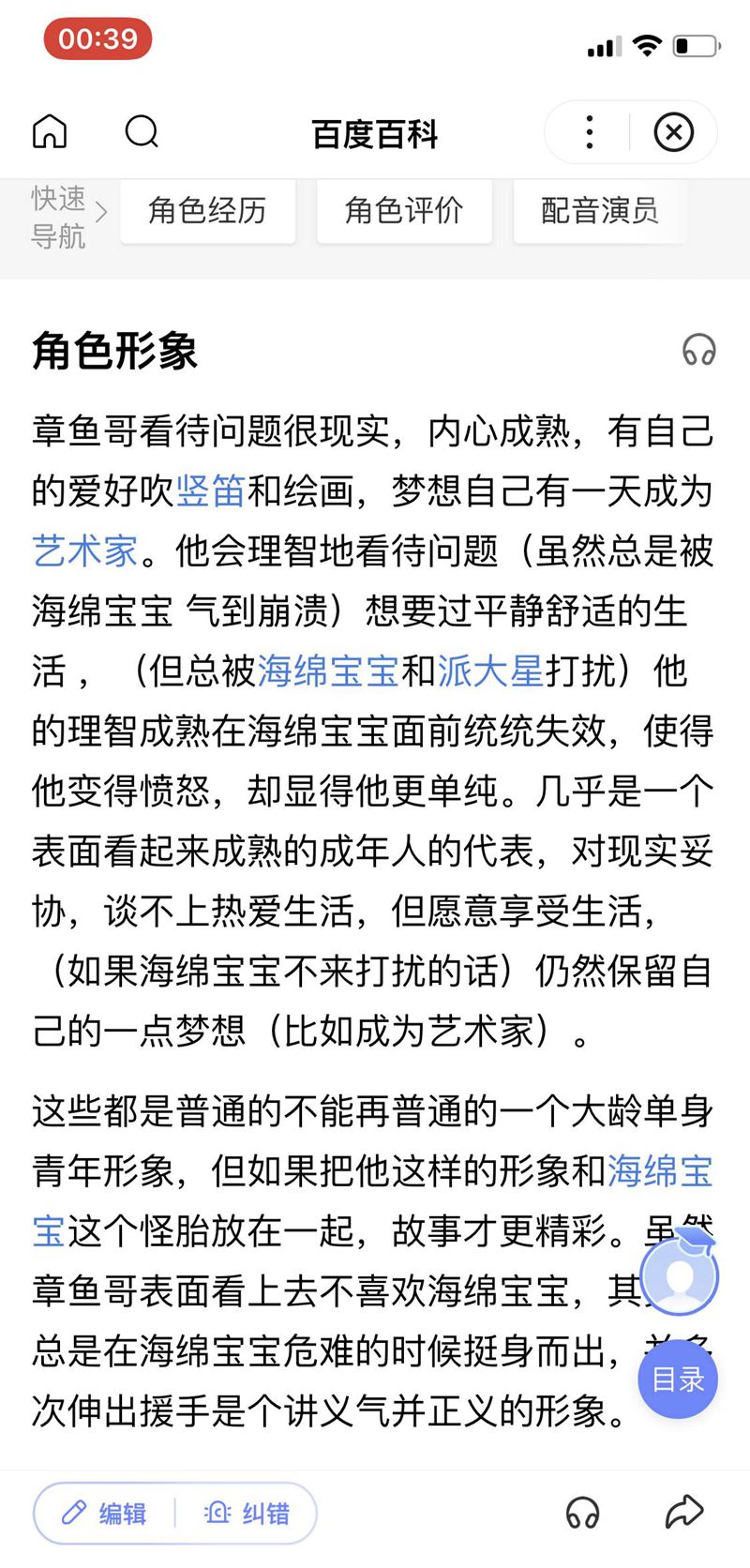
Task: Play article audio from the bottom bar
Action: pos(582,1513)
